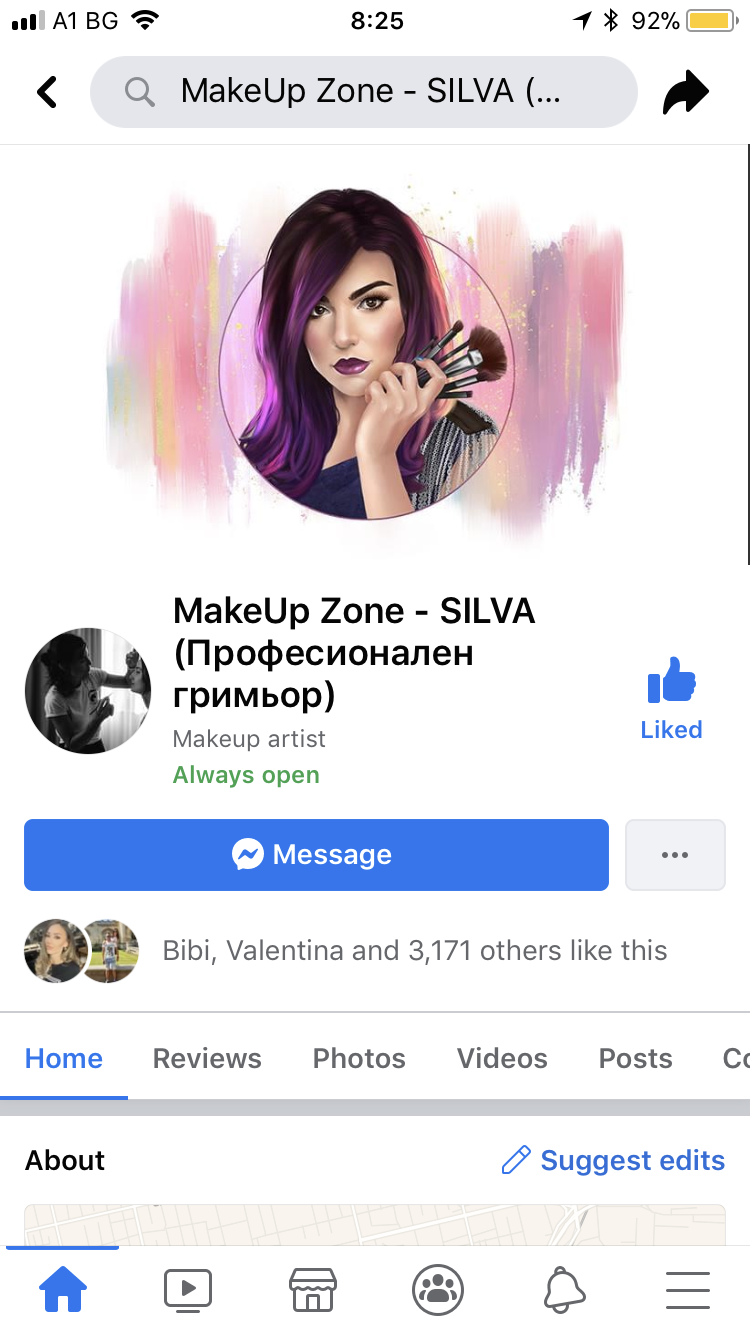
Task: Open the Groups tab
Action: (438, 1290)
